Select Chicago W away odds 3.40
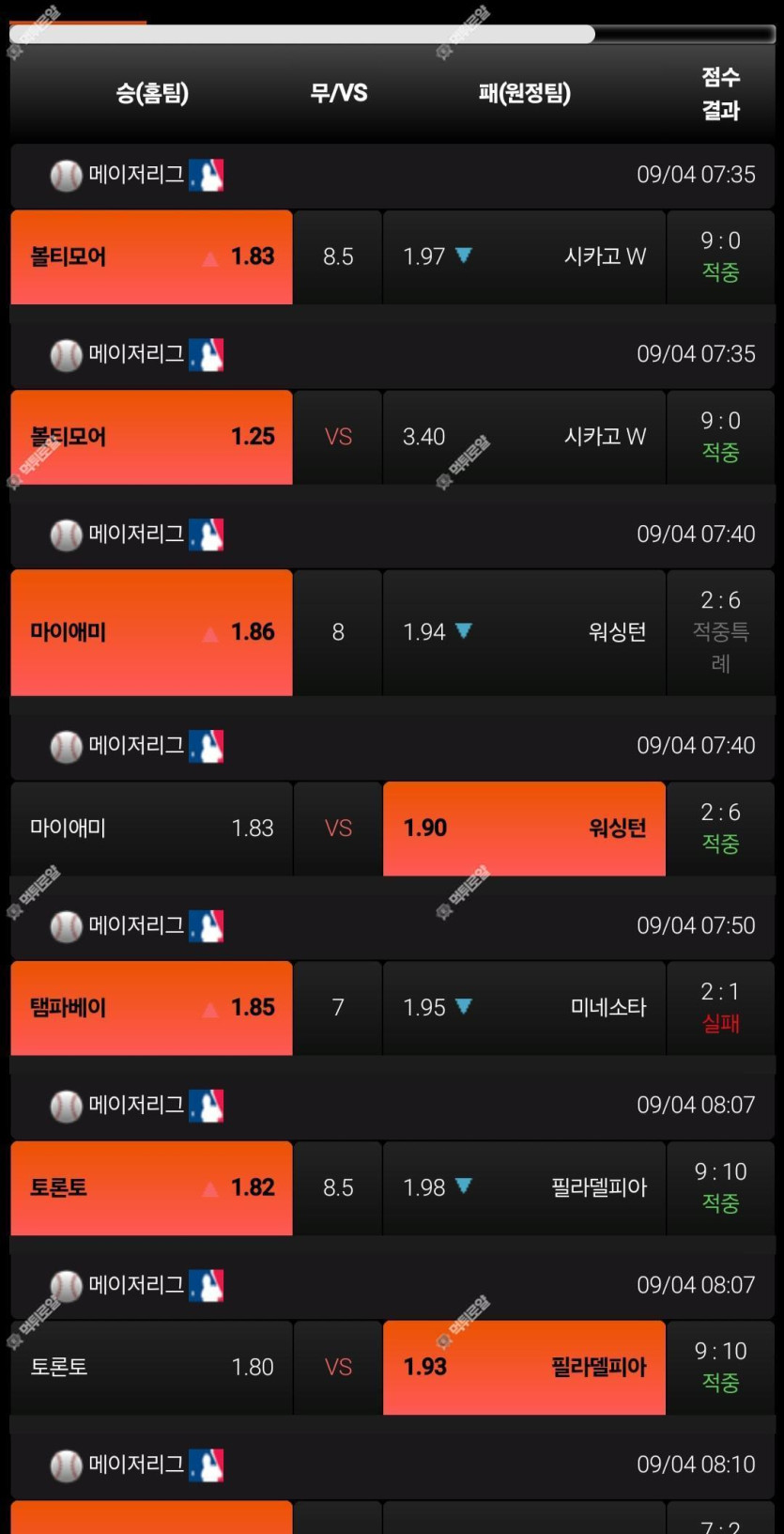 click(524, 437)
